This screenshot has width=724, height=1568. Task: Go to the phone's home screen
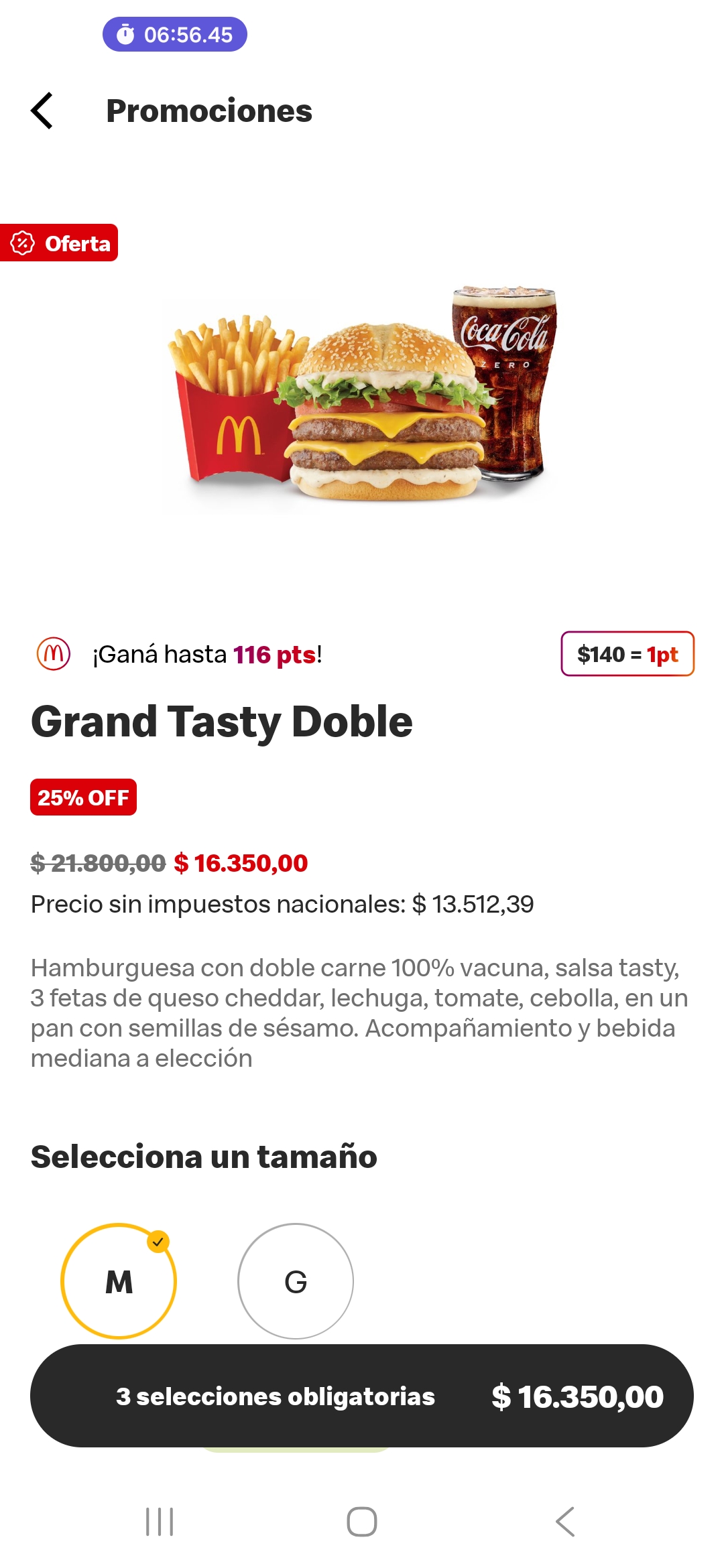362,1521
